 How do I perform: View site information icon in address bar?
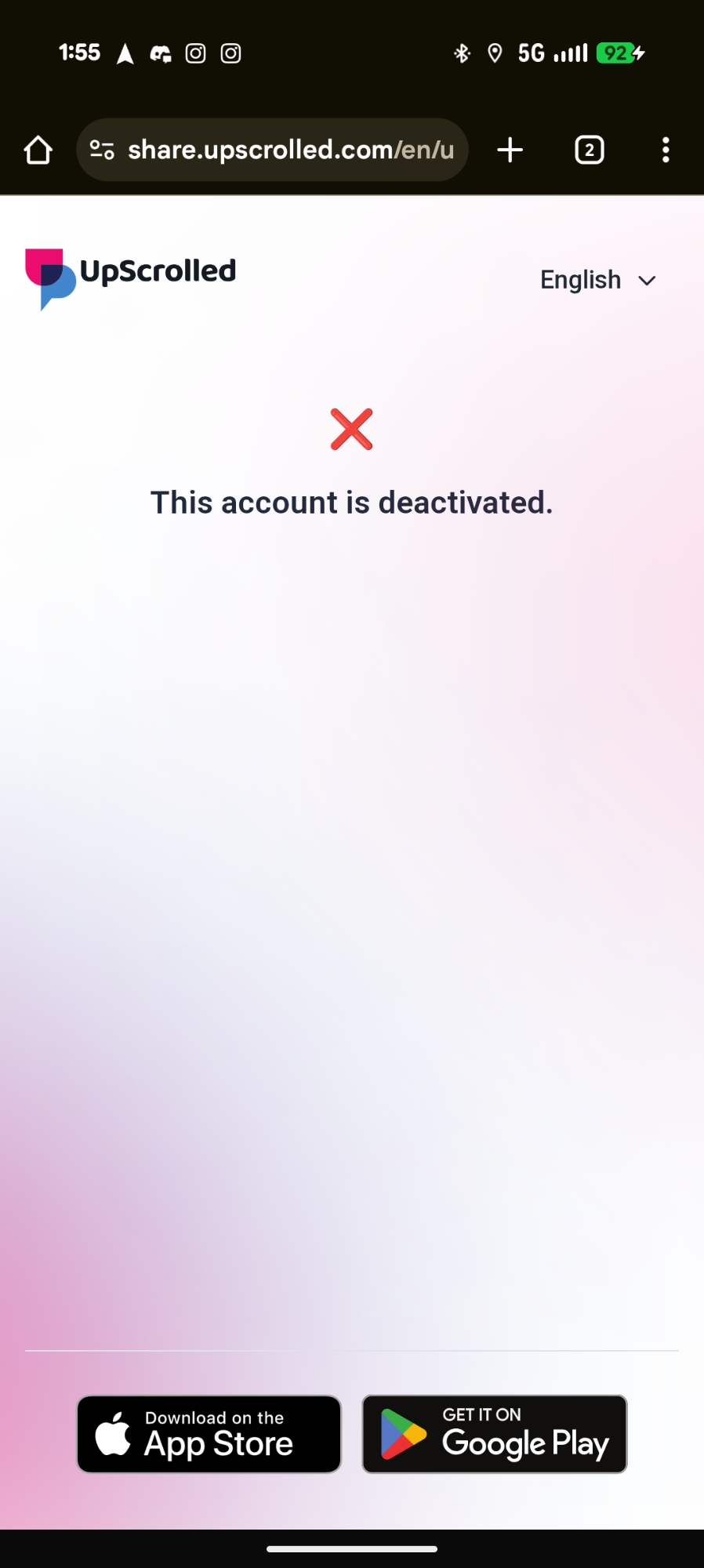pyautogui.click(x=102, y=150)
